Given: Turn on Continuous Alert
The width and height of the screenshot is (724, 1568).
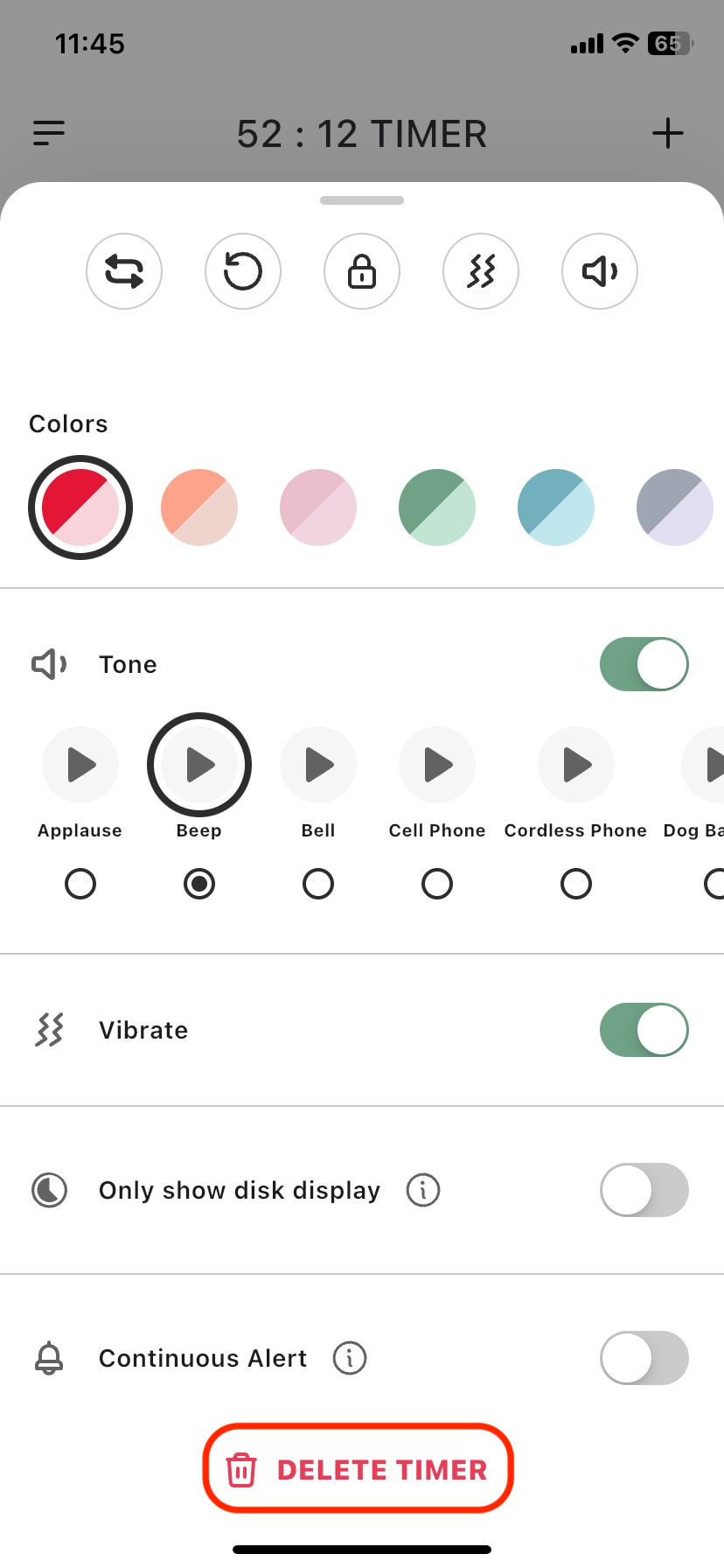Looking at the screenshot, I should click(x=644, y=1358).
